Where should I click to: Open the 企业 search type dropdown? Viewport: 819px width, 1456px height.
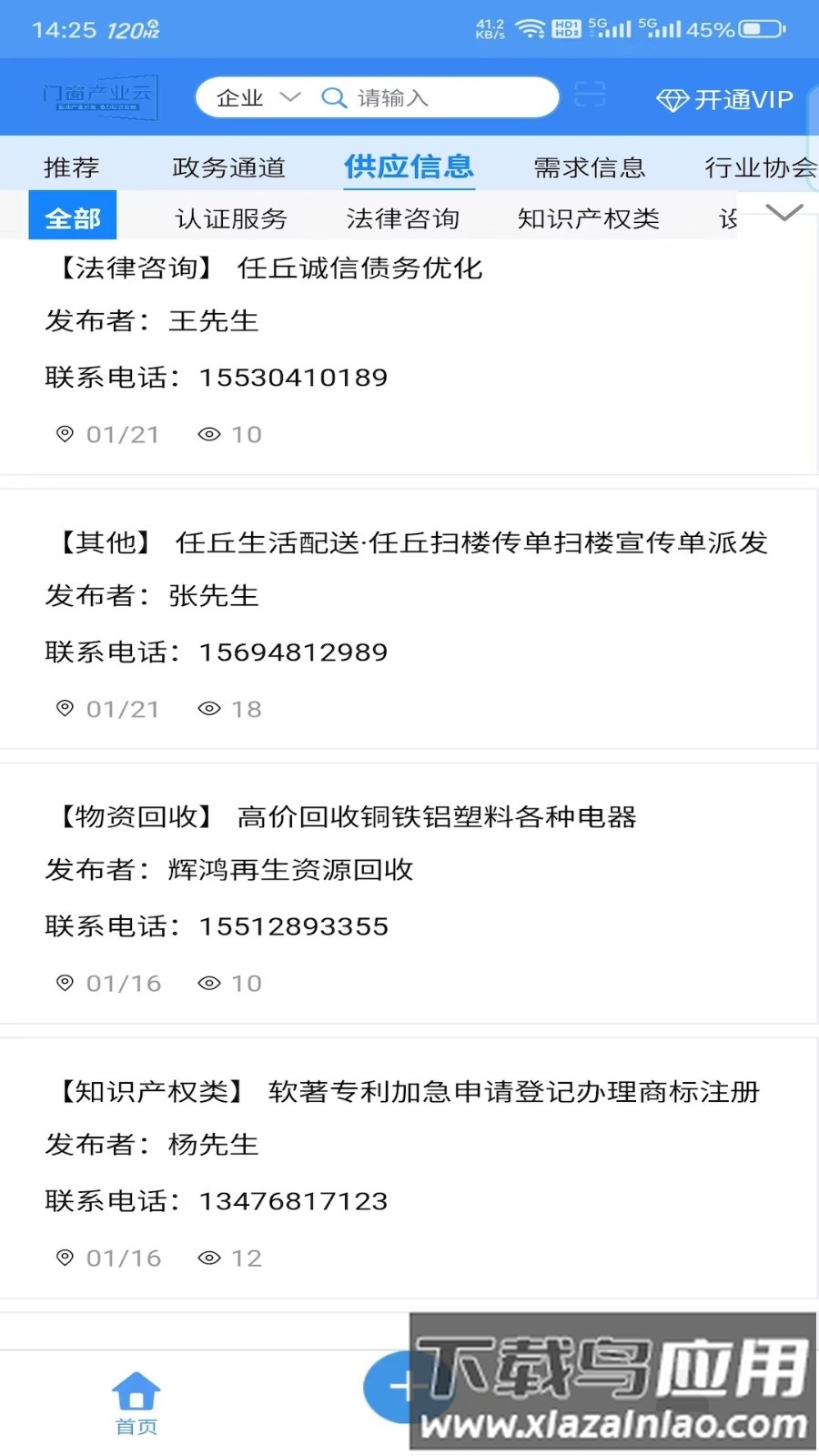tap(257, 98)
